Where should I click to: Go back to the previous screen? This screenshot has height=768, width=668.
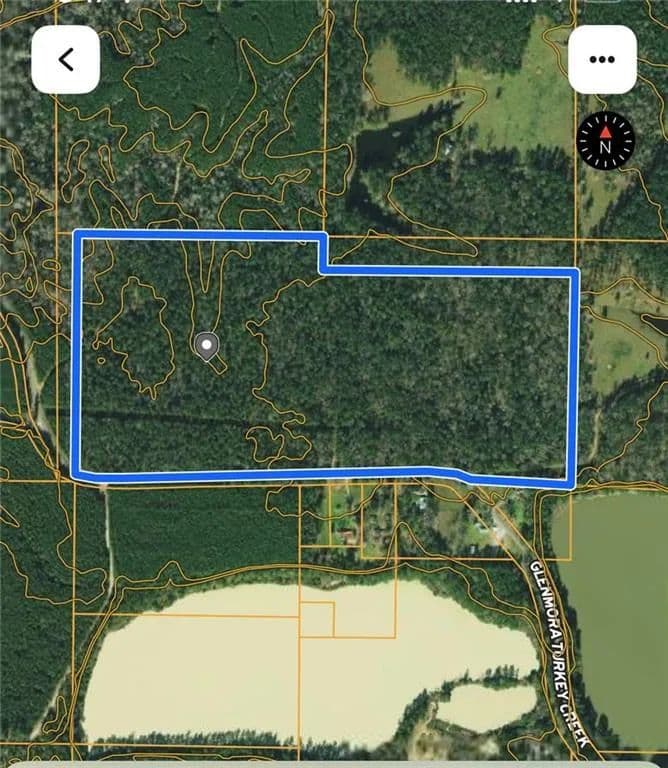click(x=66, y=60)
